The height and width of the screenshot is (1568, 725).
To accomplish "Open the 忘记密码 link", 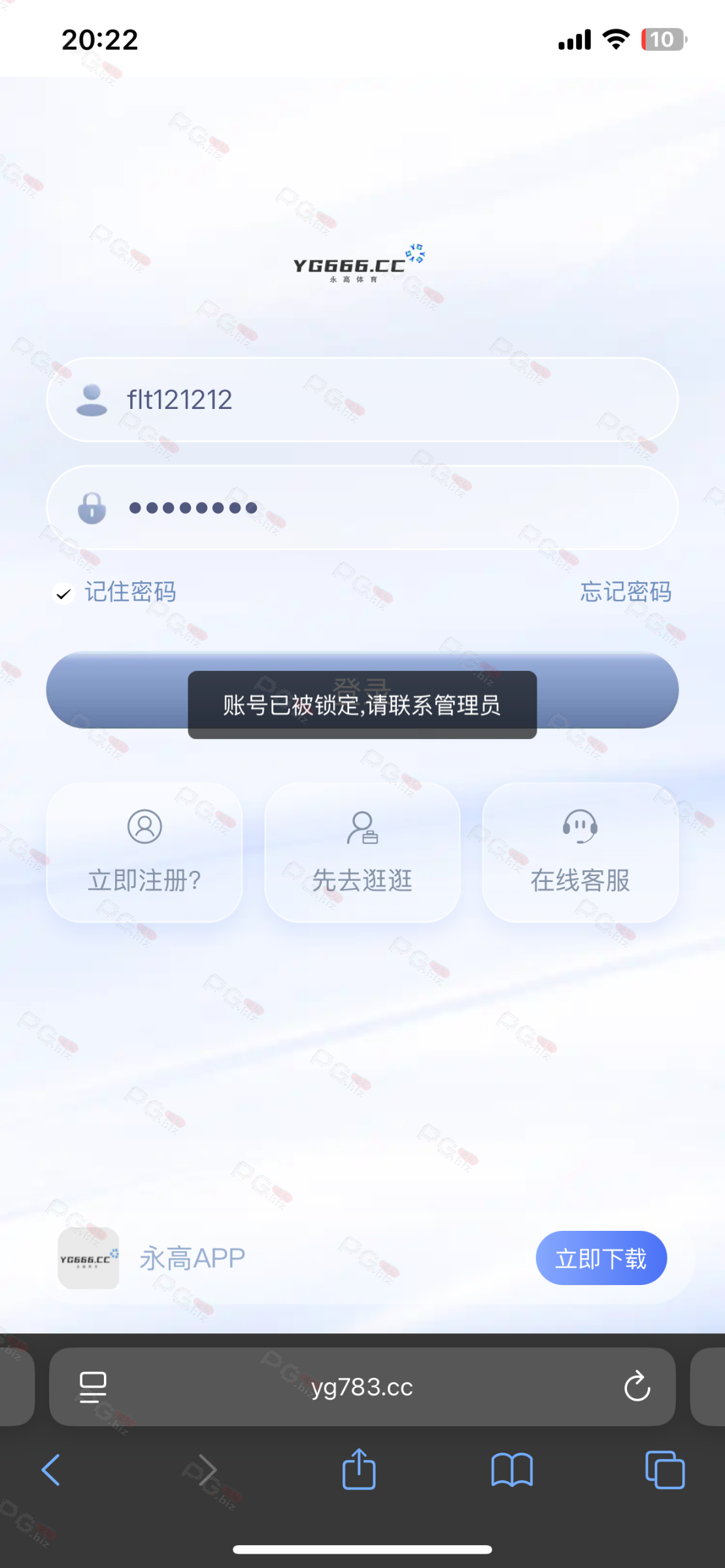I will click(x=626, y=592).
